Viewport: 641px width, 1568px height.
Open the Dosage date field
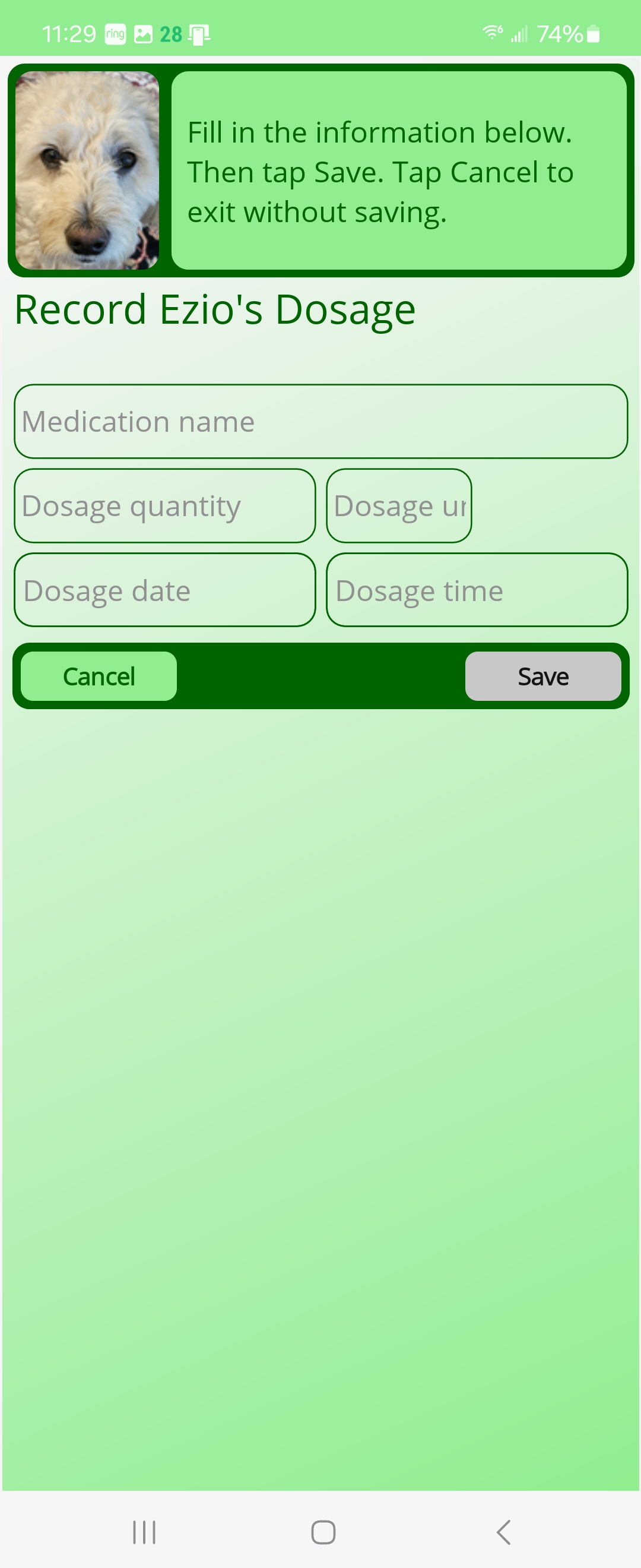165,590
